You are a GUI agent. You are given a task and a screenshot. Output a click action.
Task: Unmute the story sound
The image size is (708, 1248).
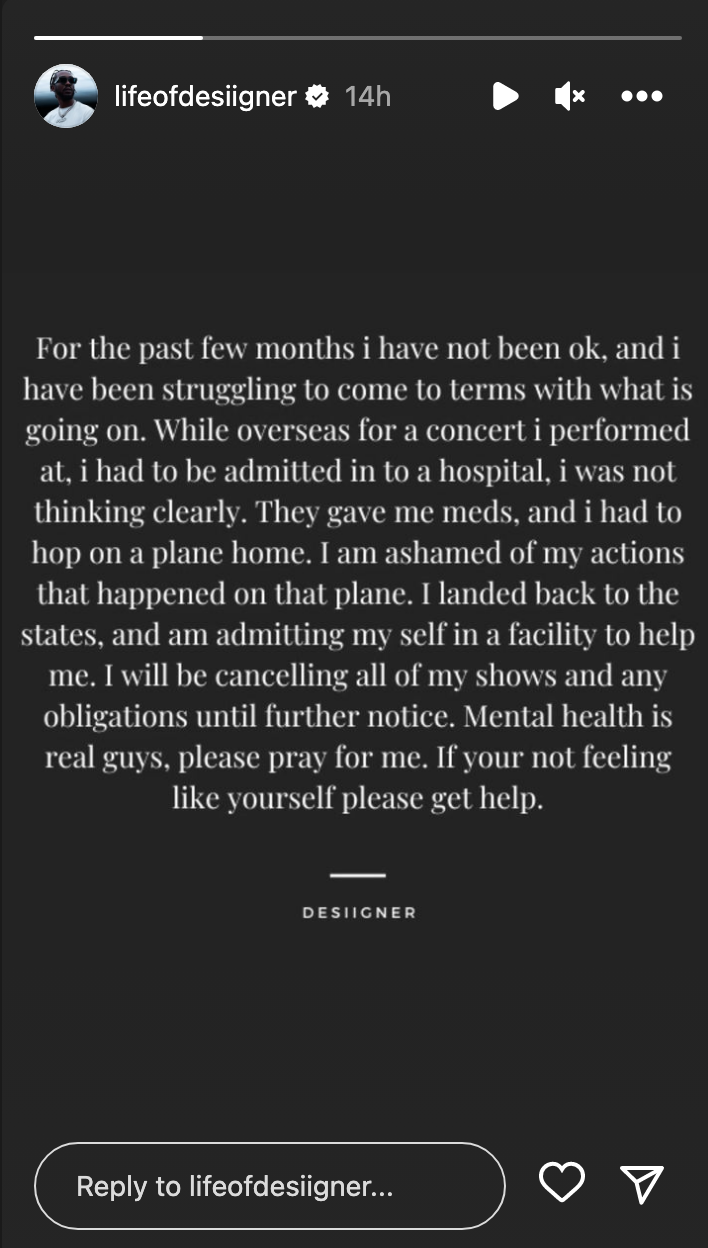(x=569, y=96)
